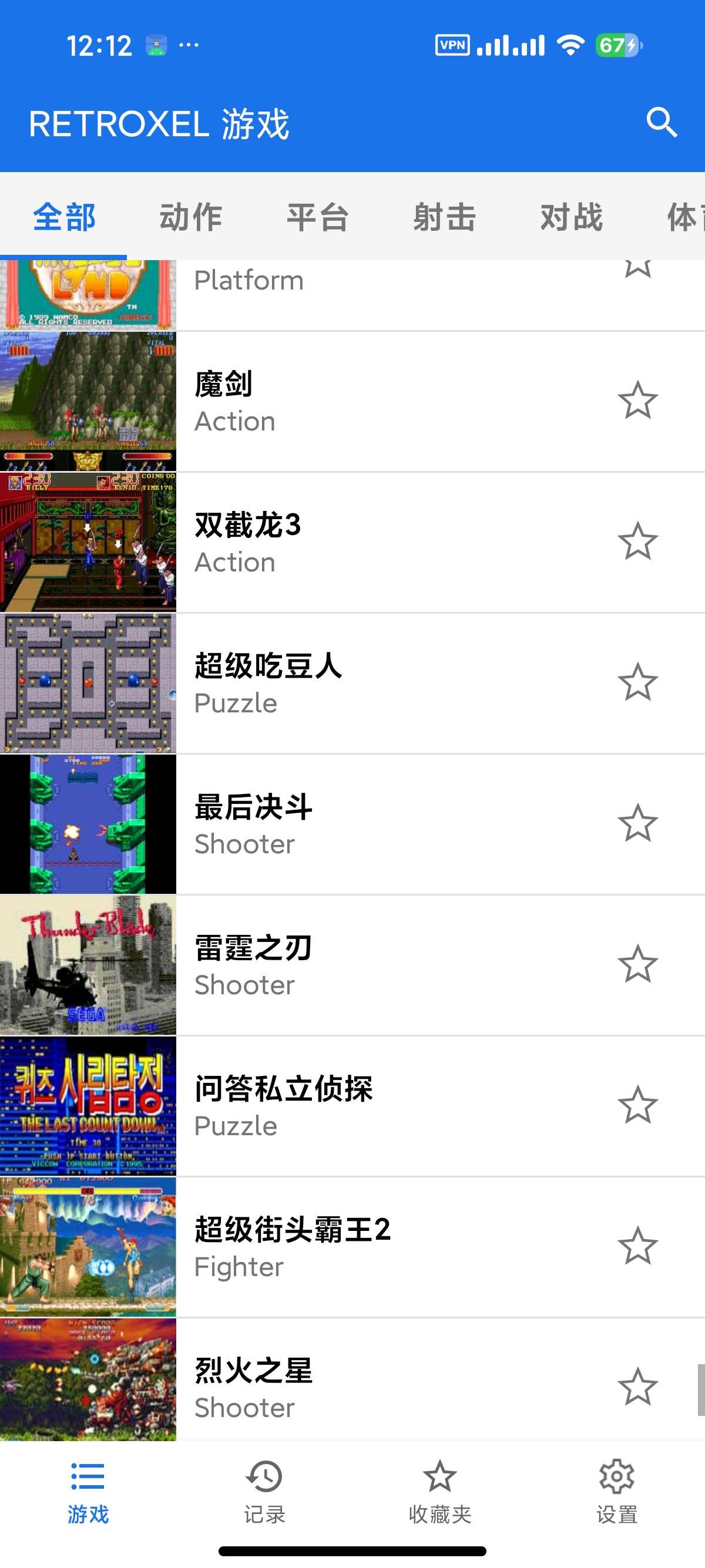The width and height of the screenshot is (705, 1568).
Task: Open the game 魔剑
Action: click(x=352, y=402)
